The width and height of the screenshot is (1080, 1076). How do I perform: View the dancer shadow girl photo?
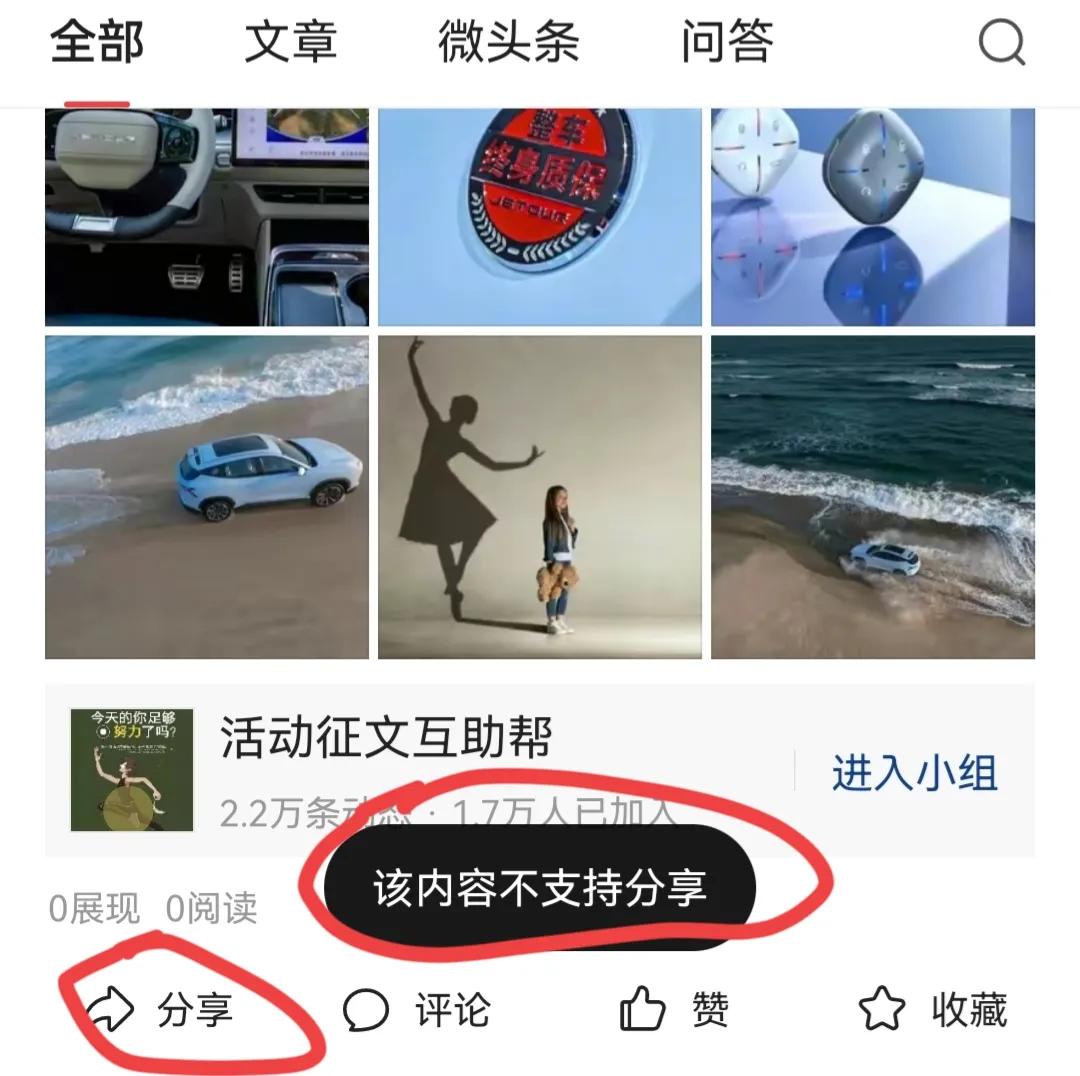(540, 497)
